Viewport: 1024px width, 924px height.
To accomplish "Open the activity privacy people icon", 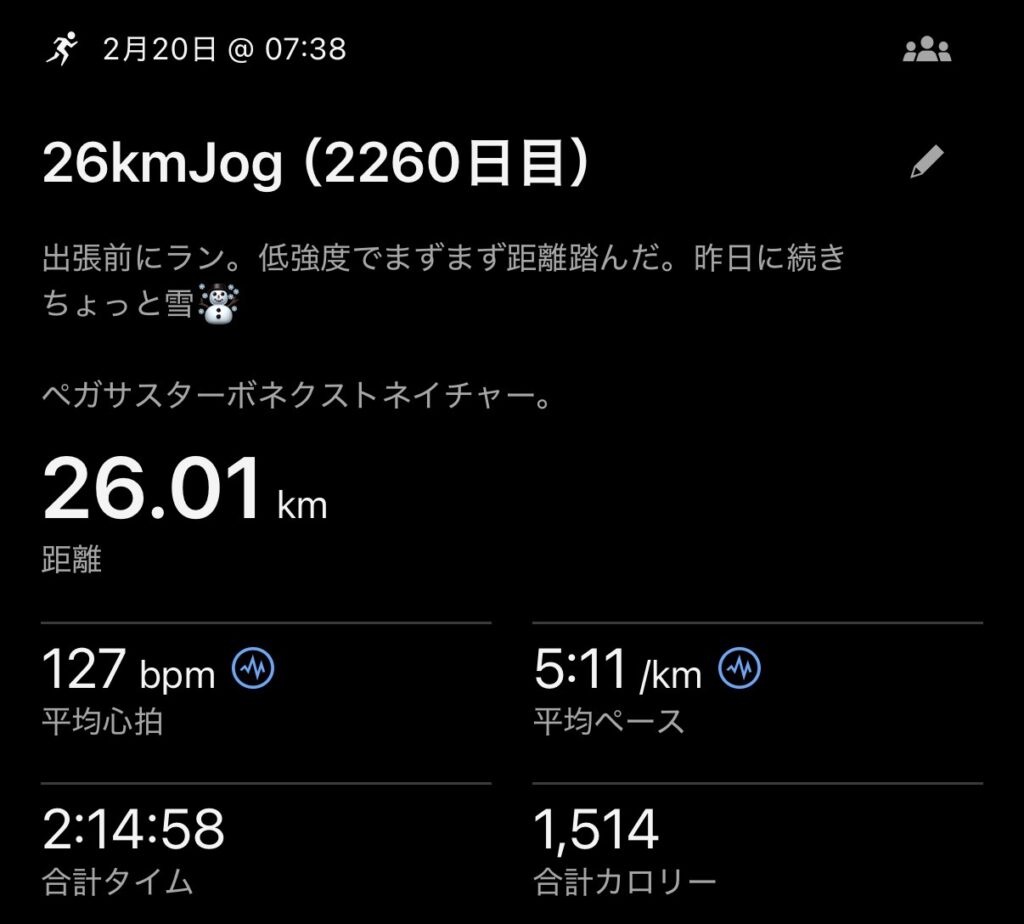I will click(x=926, y=50).
